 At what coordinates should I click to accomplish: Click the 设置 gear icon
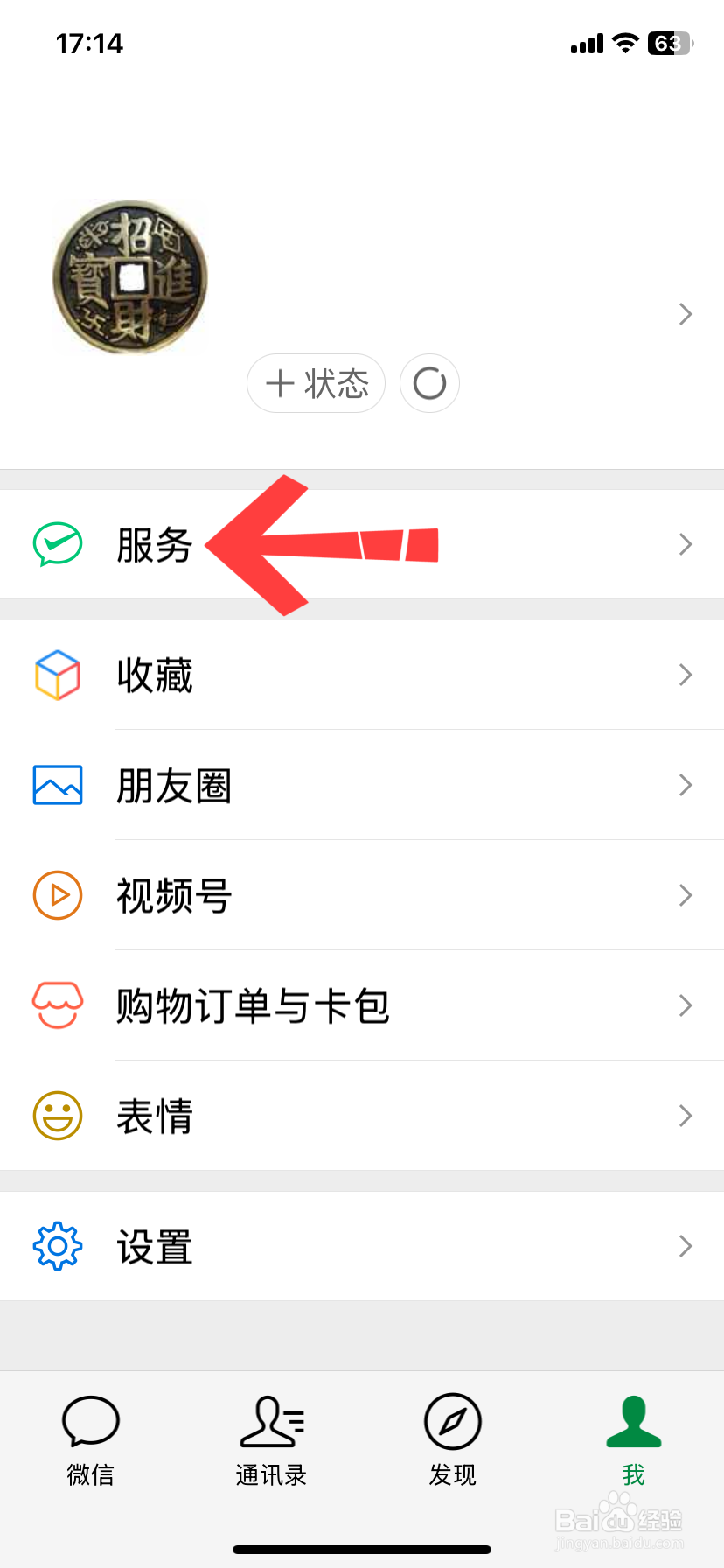[57, 1246]
